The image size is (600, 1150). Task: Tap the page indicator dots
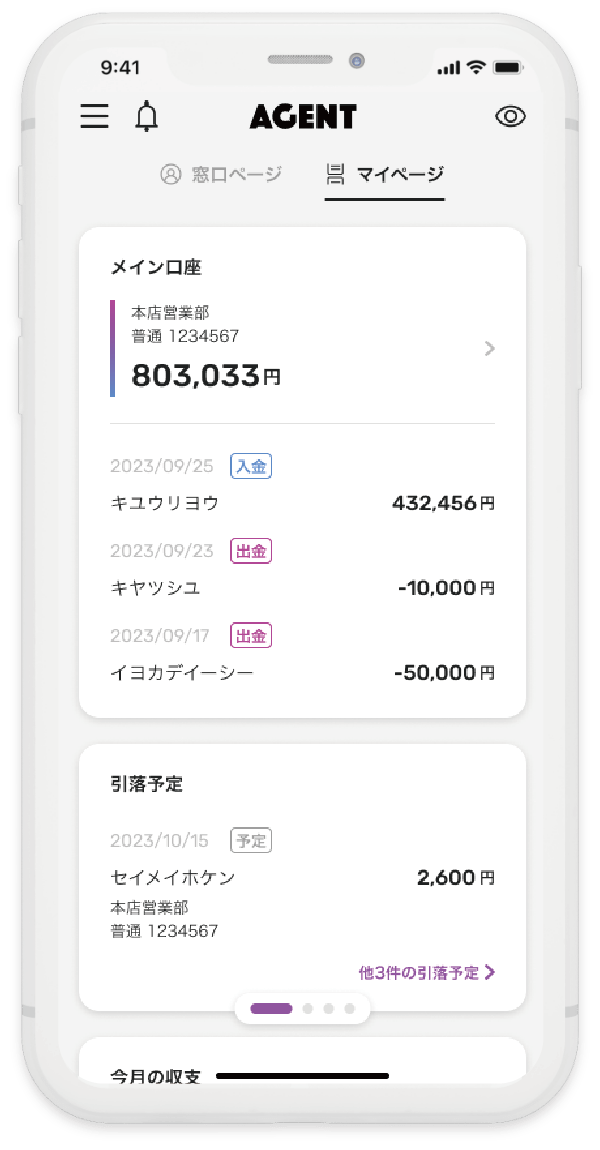[302, 1008]
